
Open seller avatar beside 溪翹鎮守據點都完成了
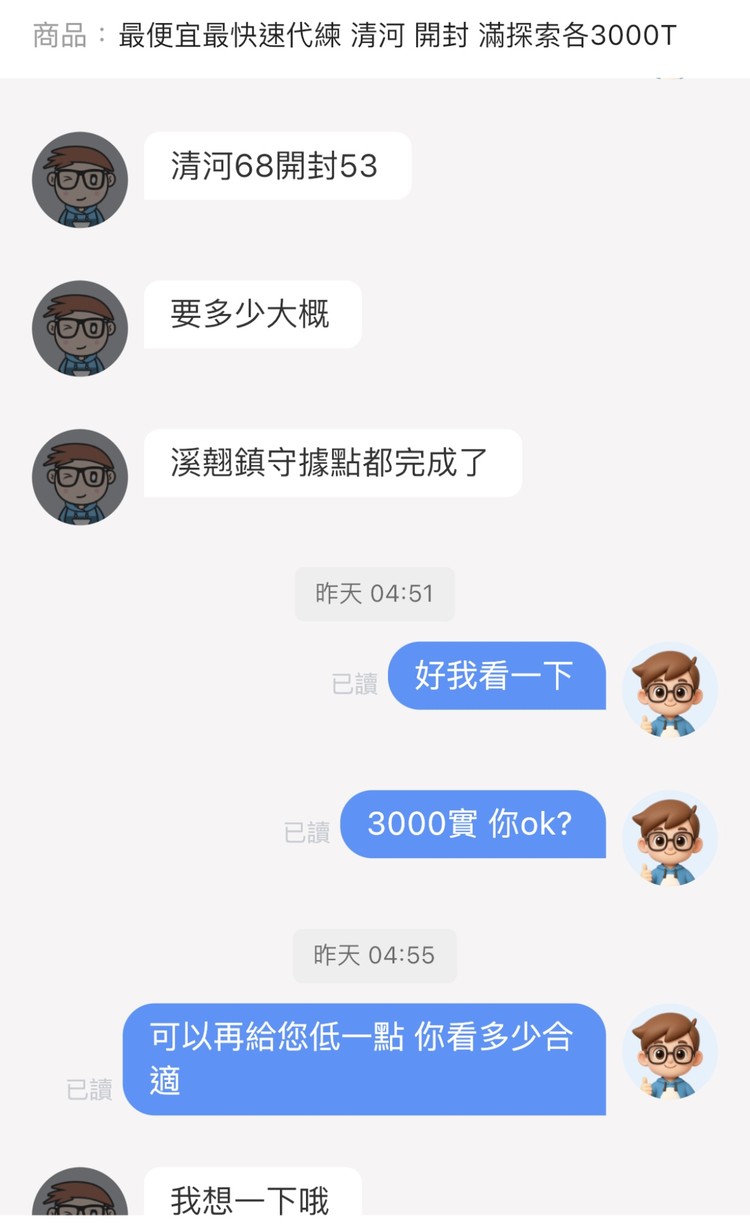pyautogui.click(x=80, y=476)
